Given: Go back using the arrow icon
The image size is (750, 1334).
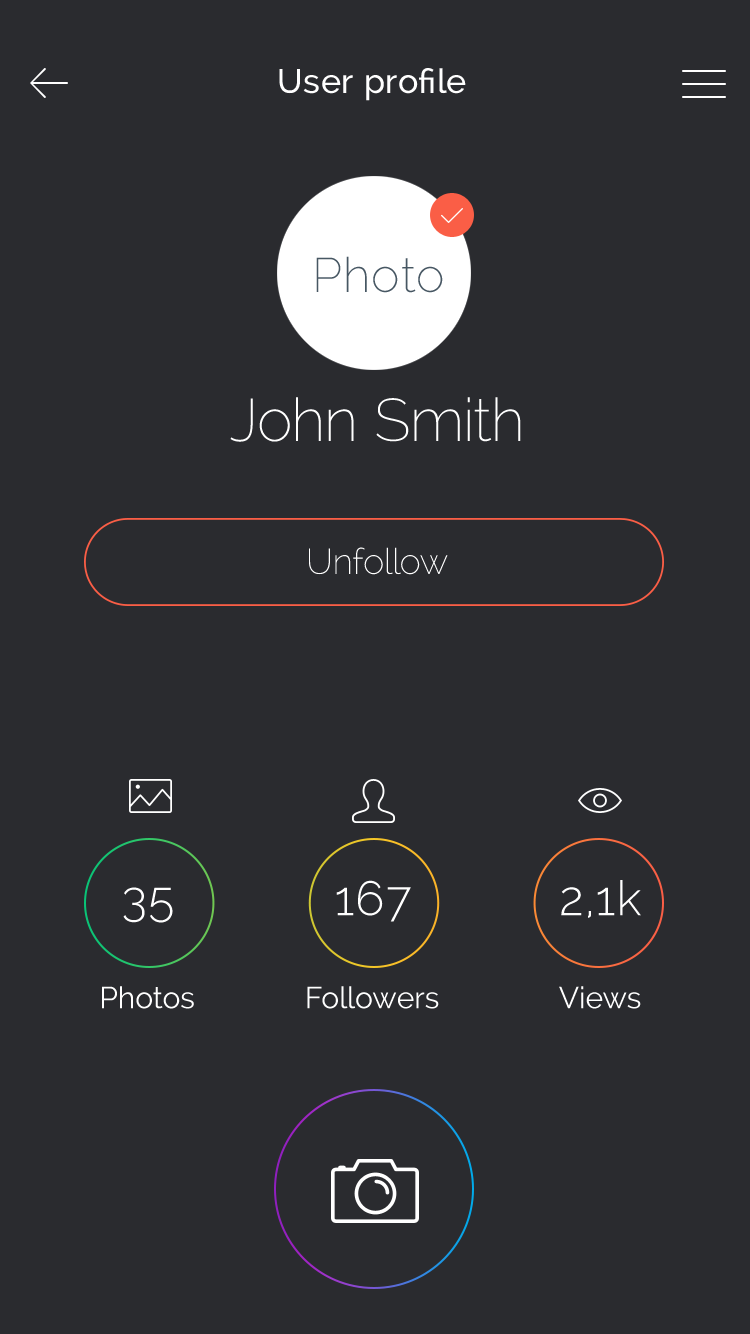Looking at the screenshot, I should coord(49,83).
